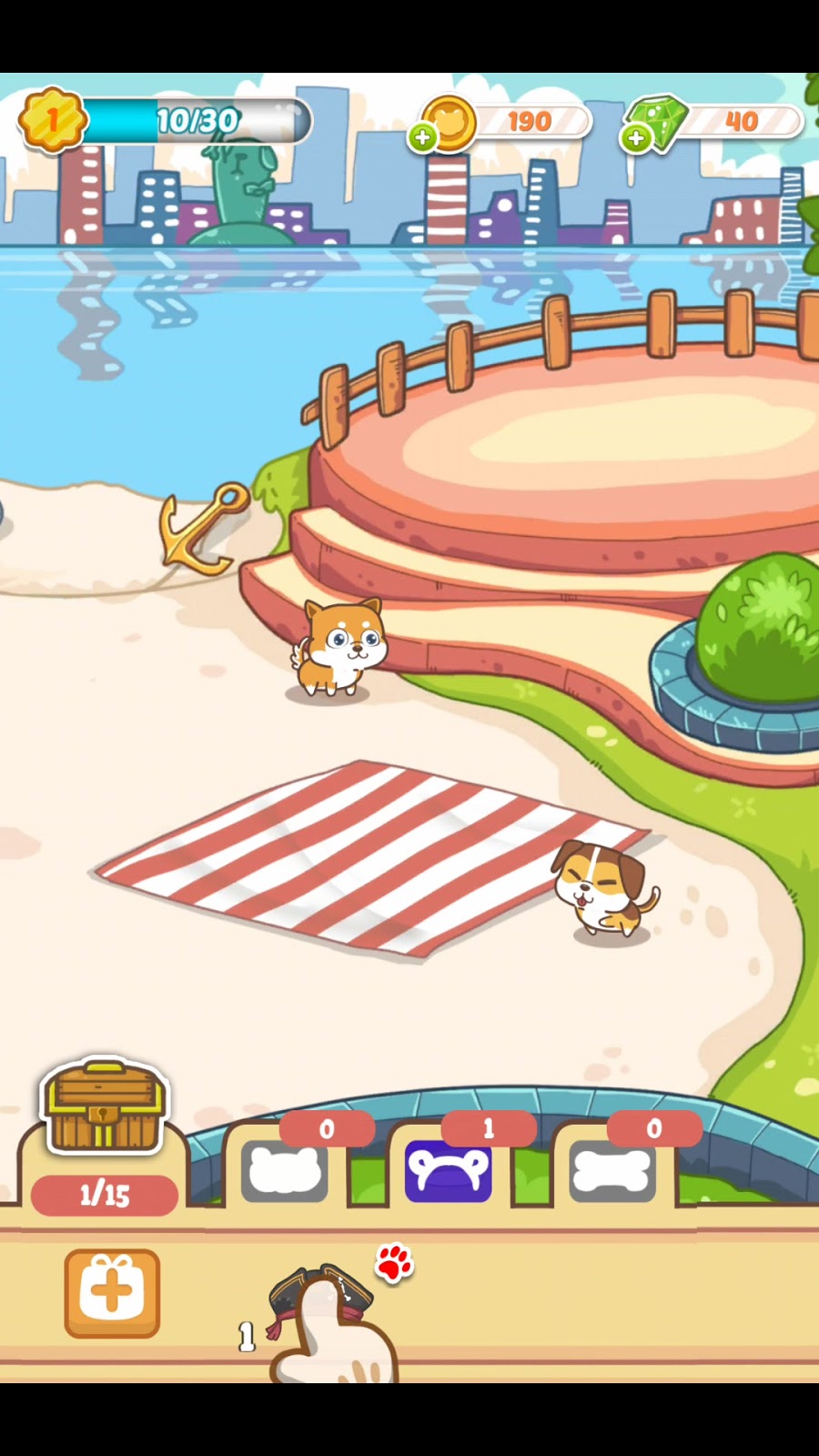
Task: Tap the orange gift plus button
Action: tap(112, 1292)
